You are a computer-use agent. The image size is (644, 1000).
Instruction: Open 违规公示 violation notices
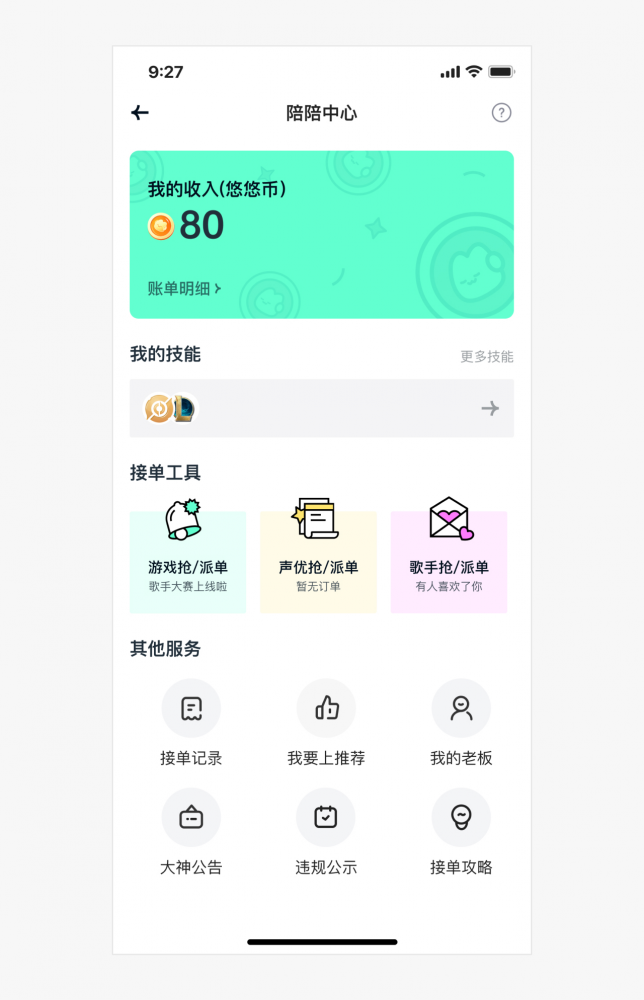pos(326,831)
